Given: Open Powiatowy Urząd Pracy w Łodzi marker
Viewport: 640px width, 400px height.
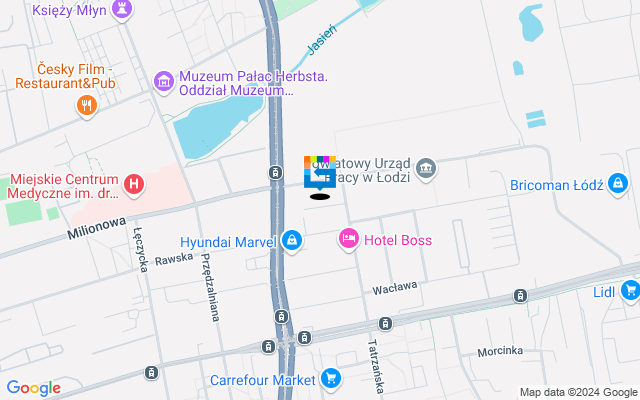Looking at the screenshot, I should 427,167.
